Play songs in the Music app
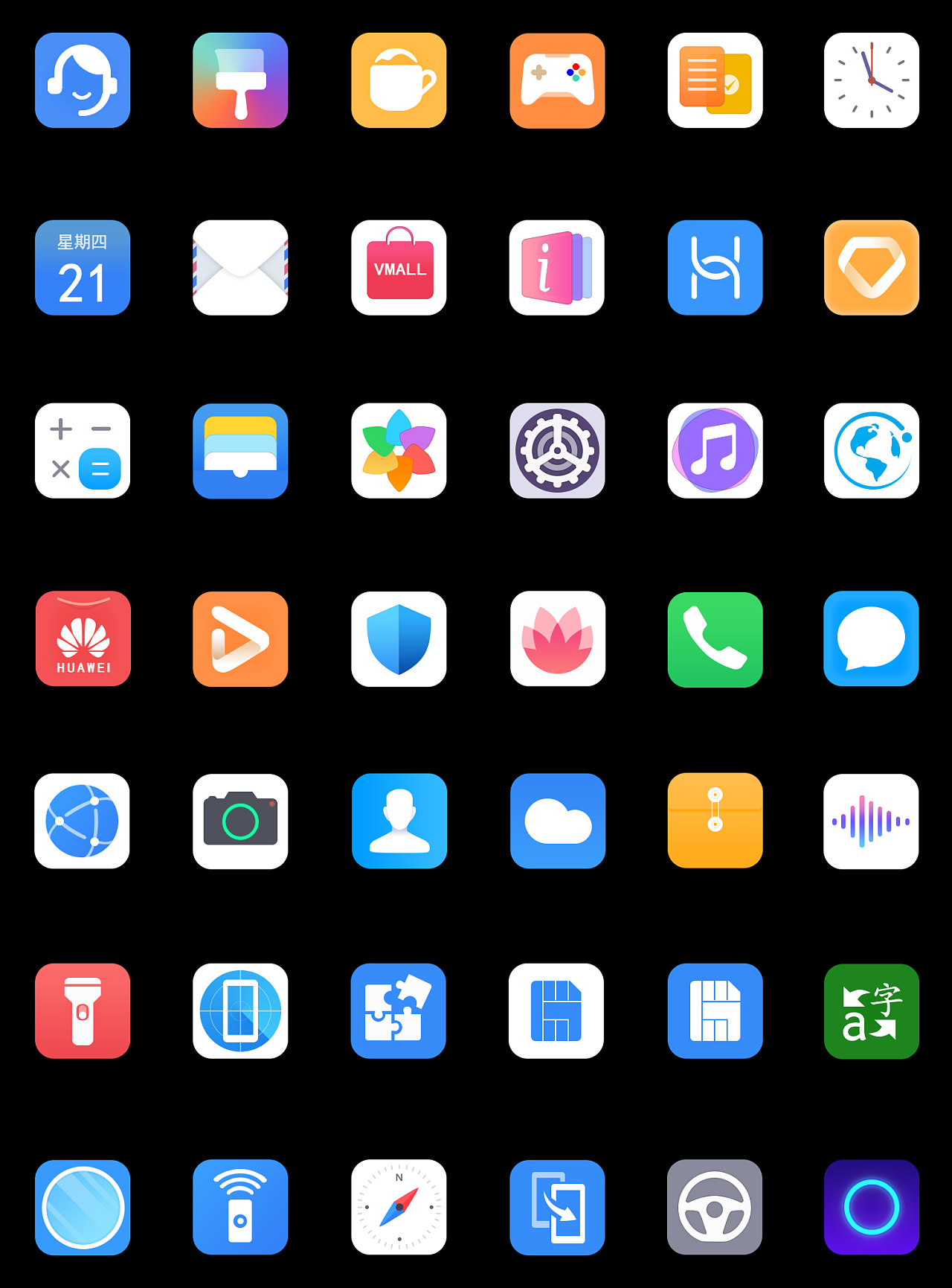 point(715,452)
